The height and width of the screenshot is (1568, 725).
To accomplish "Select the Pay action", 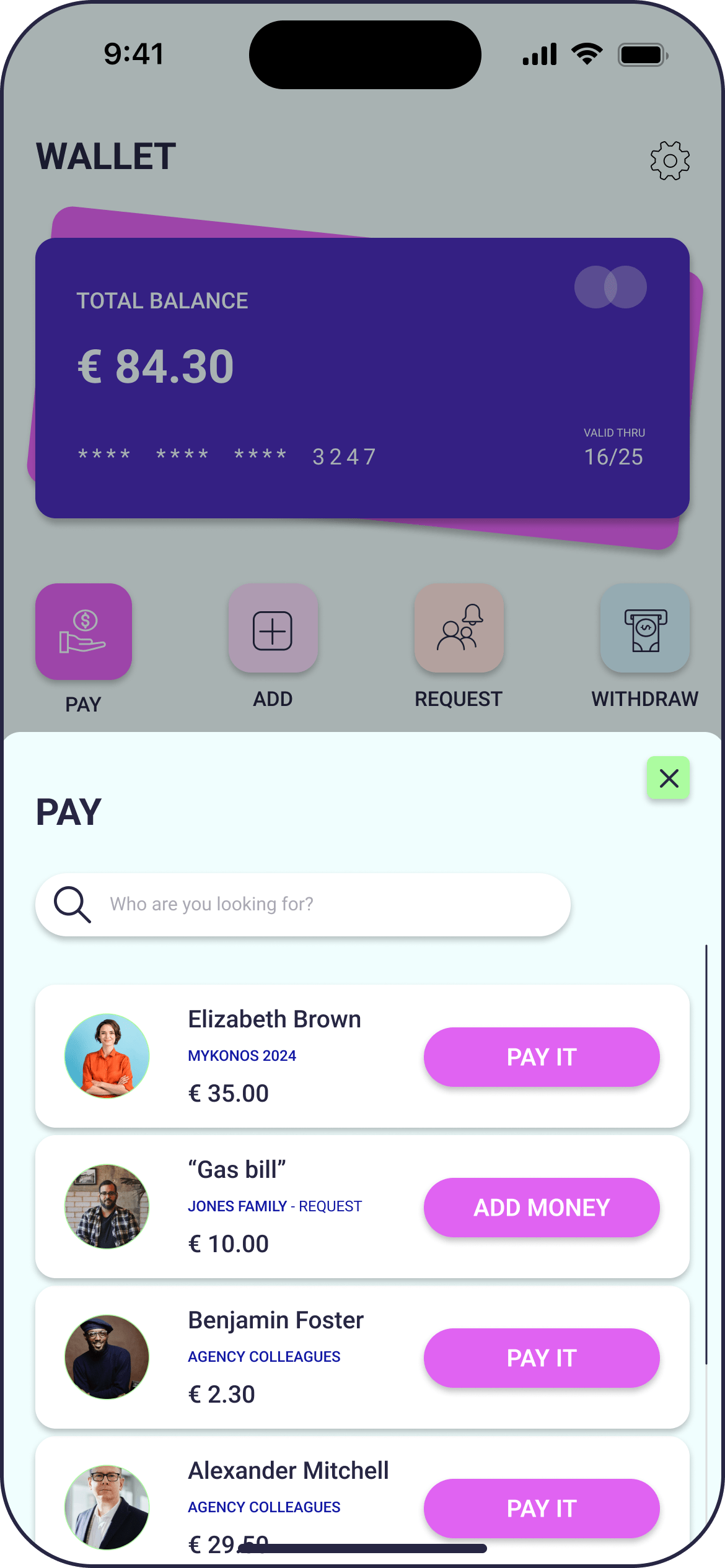I will pos(84,632).
